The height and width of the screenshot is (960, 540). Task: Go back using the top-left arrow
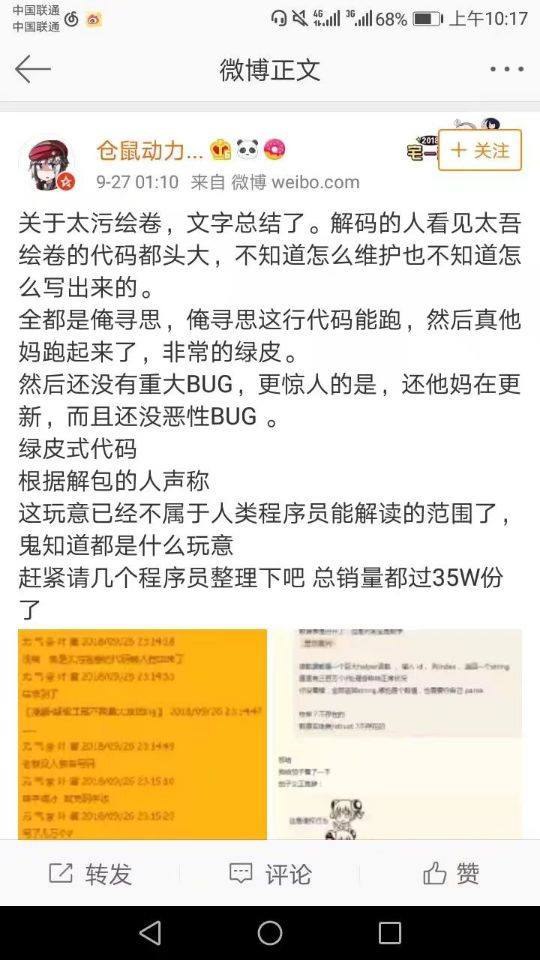(x=32, y=69)
